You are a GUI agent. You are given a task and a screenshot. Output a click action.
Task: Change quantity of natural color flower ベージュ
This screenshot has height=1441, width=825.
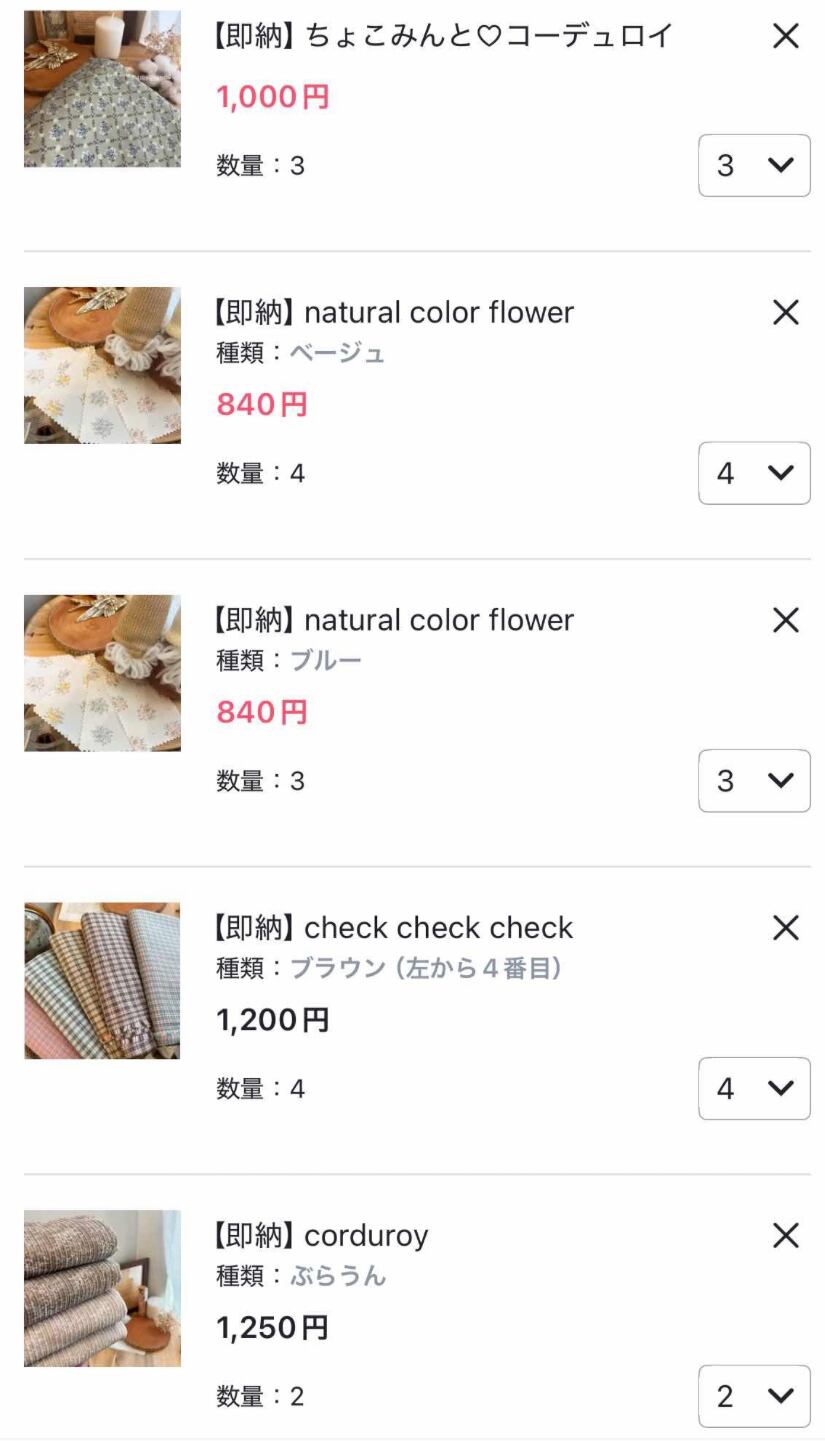(x=754, y=473)
